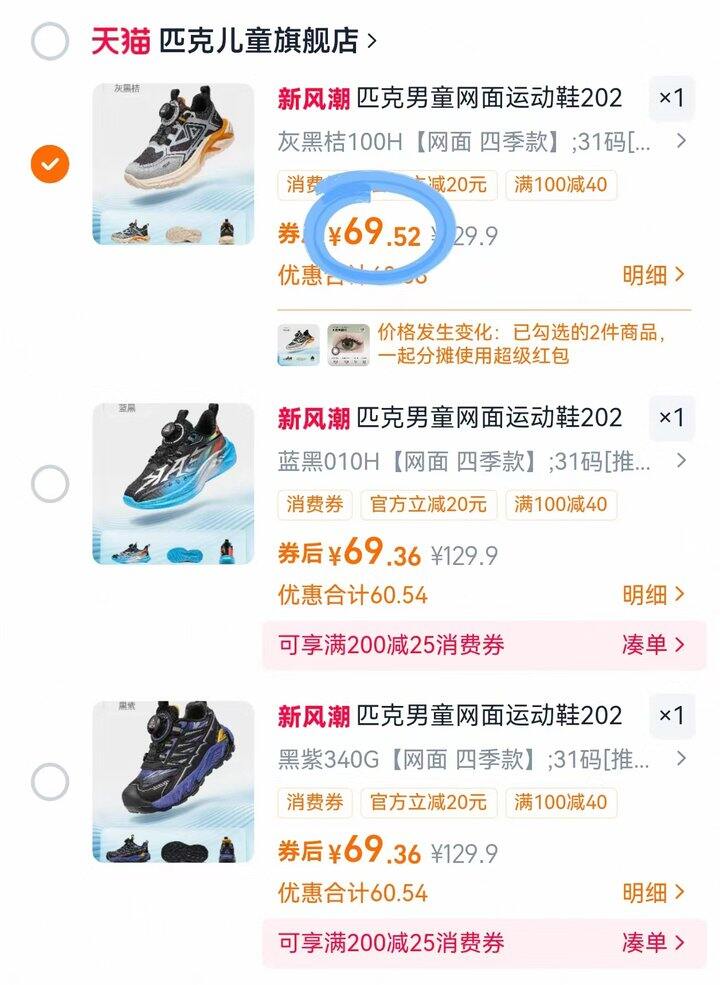Screen dimensions: 720x985
Task: Select all items from 匹克儿童旗舰店
Action: click(x=50, y=41)
